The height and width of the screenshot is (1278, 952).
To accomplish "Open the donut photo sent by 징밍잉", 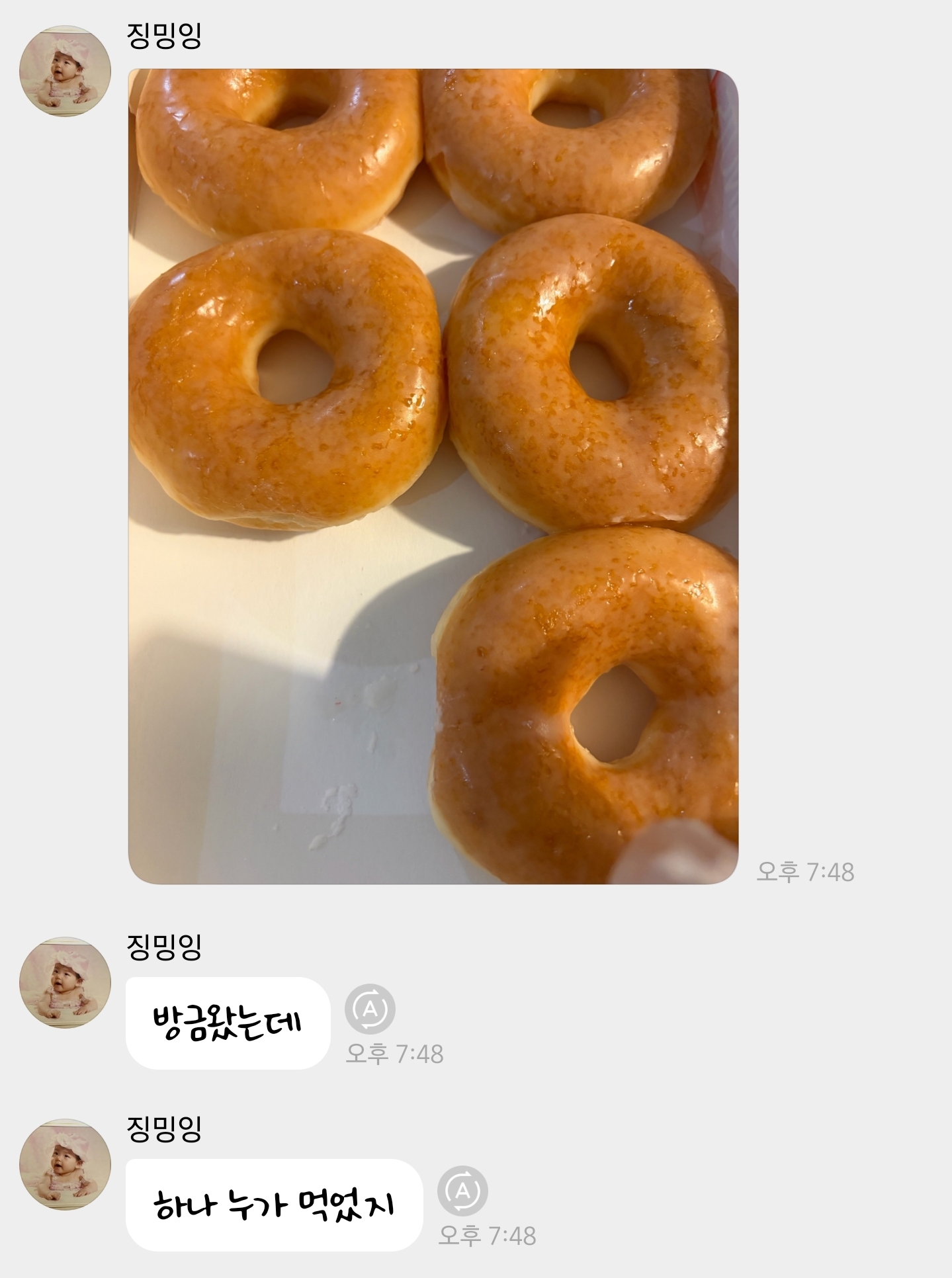I will click(x=433, y=476).
